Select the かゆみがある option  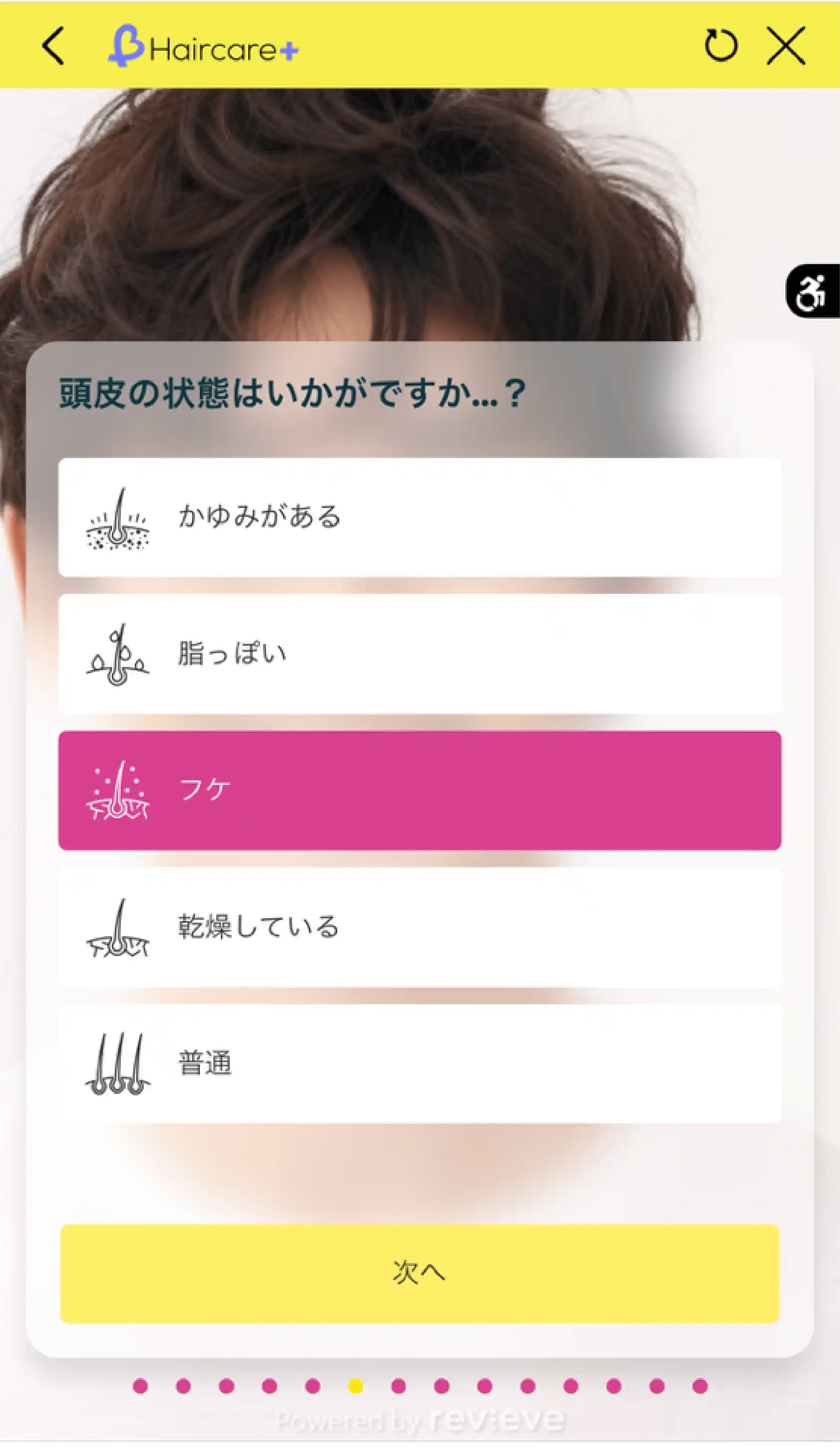(x=419, y=517)
